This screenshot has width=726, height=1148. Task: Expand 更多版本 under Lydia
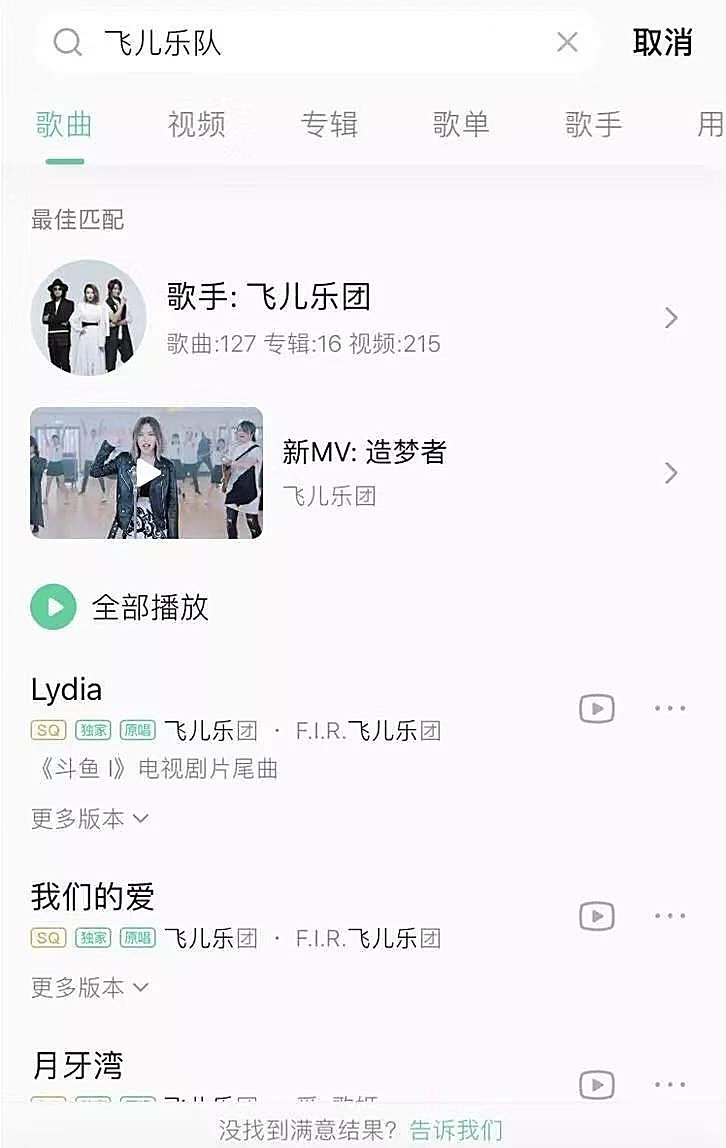tap(90, 819)
